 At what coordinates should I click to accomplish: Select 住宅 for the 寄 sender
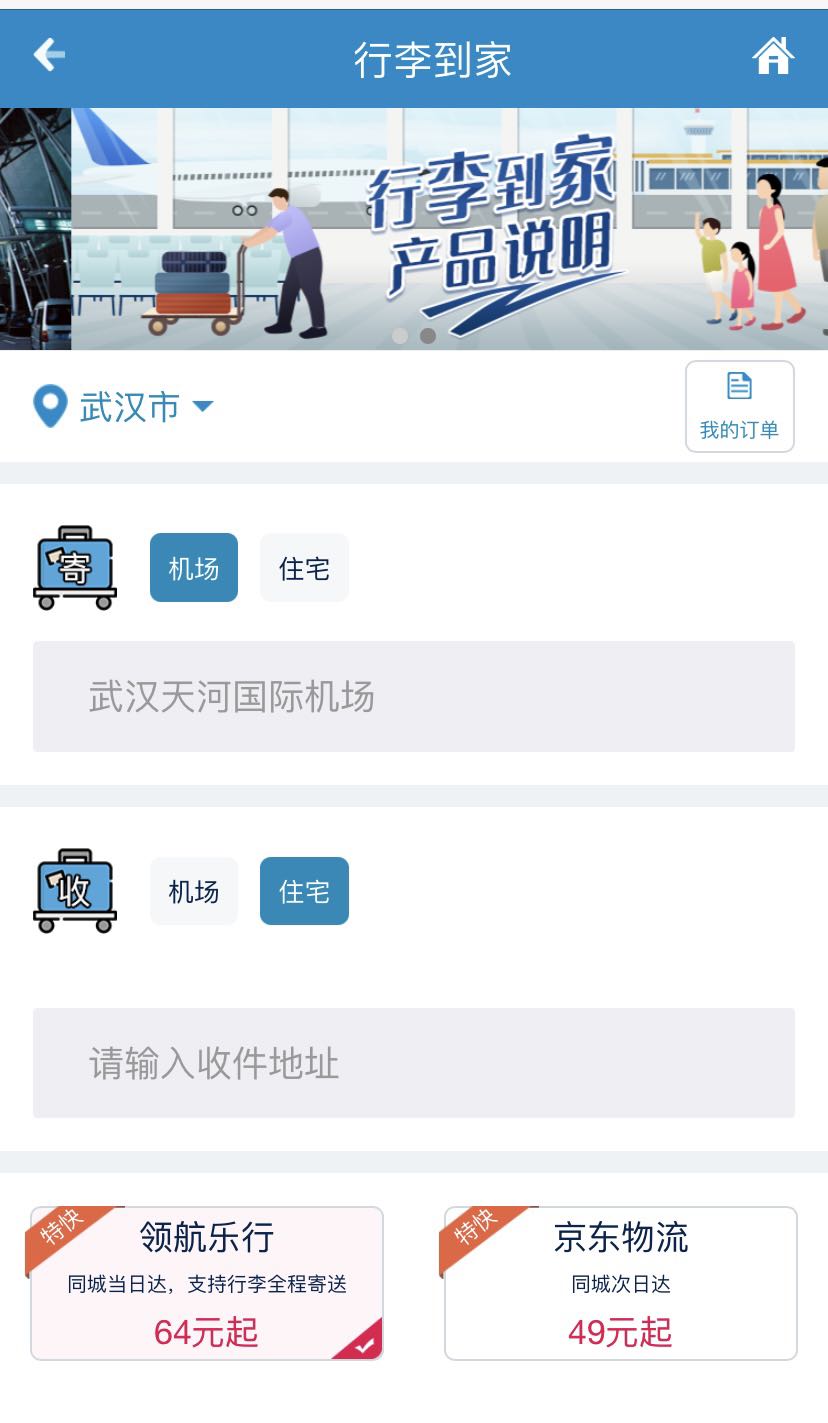pos(304,568)
